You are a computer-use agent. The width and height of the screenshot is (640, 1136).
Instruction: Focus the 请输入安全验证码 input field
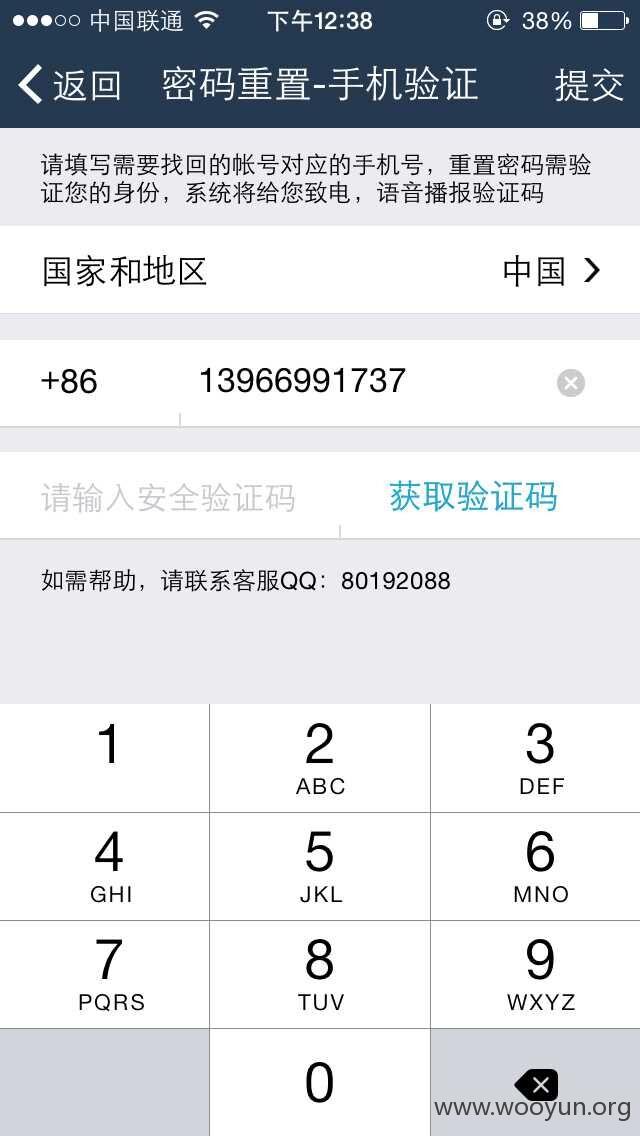pyautogui.click(x=169, y=498)
